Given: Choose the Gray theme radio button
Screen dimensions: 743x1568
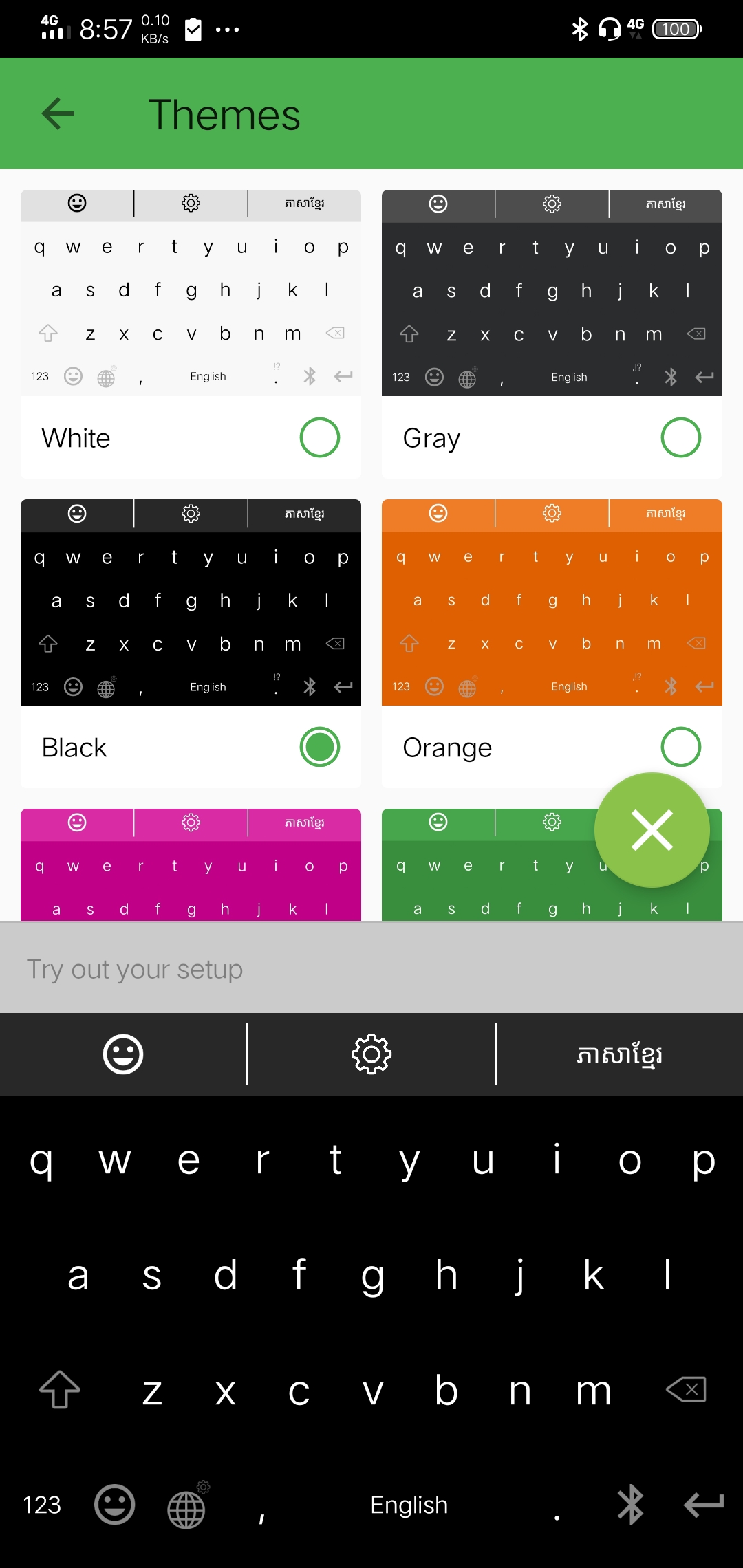Looking at the screenshot, I should (x=681, y=437).
